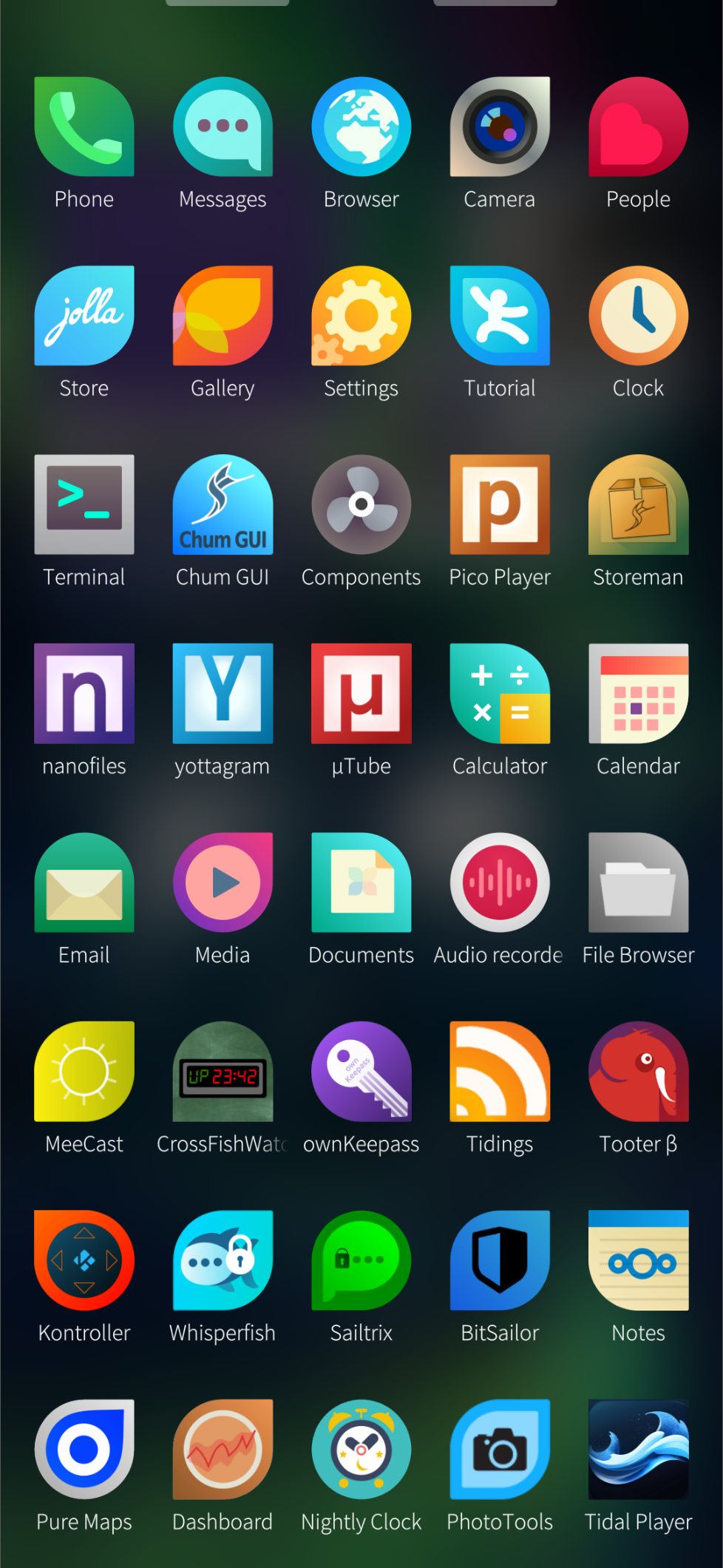Open the Jolla Store
The height and width of the screenshot is (1568, 723).
tap(84, 316)
